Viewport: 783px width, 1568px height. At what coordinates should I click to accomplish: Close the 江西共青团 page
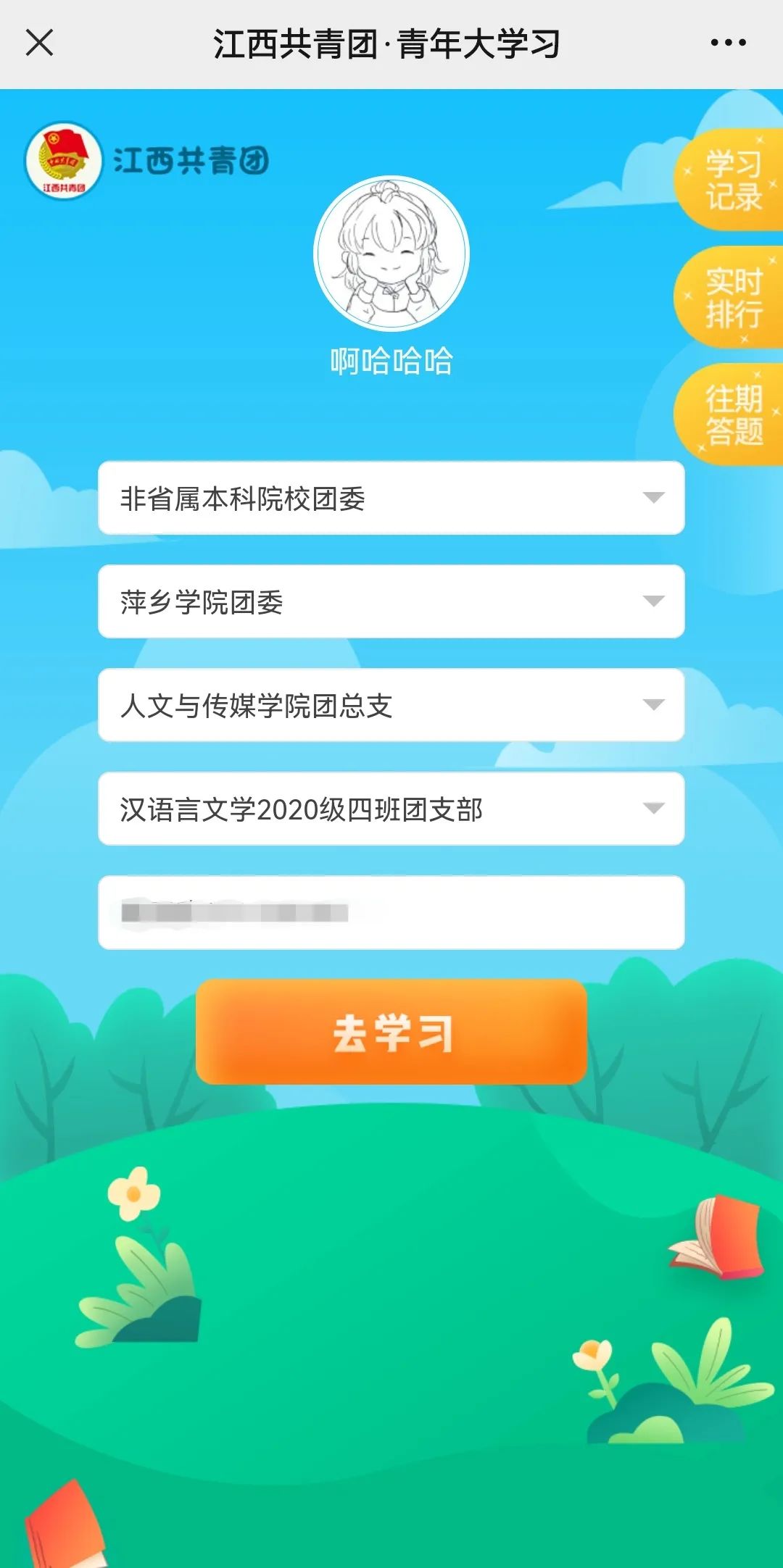(40, 43)
